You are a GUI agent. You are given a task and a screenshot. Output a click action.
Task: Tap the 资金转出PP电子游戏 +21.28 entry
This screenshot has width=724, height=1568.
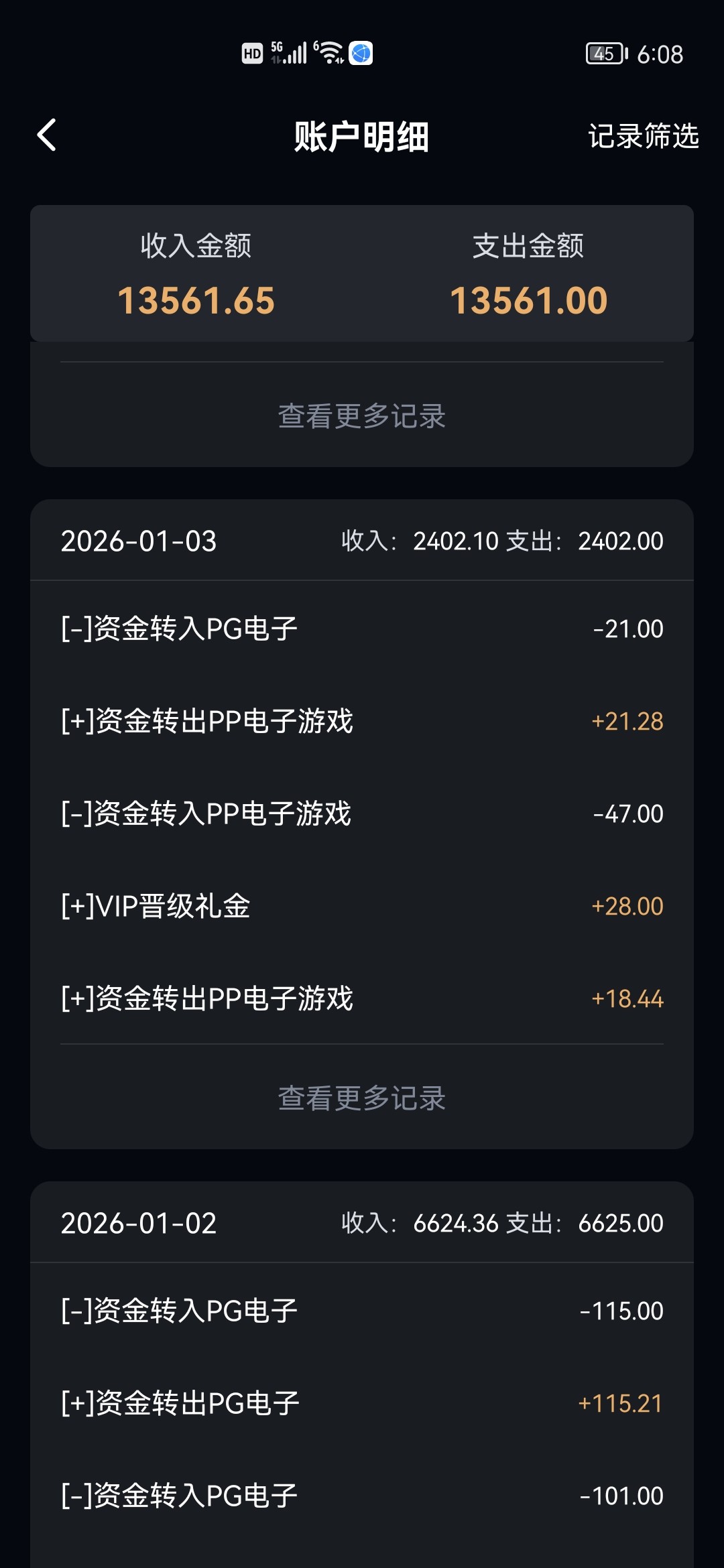click(362, 721)
